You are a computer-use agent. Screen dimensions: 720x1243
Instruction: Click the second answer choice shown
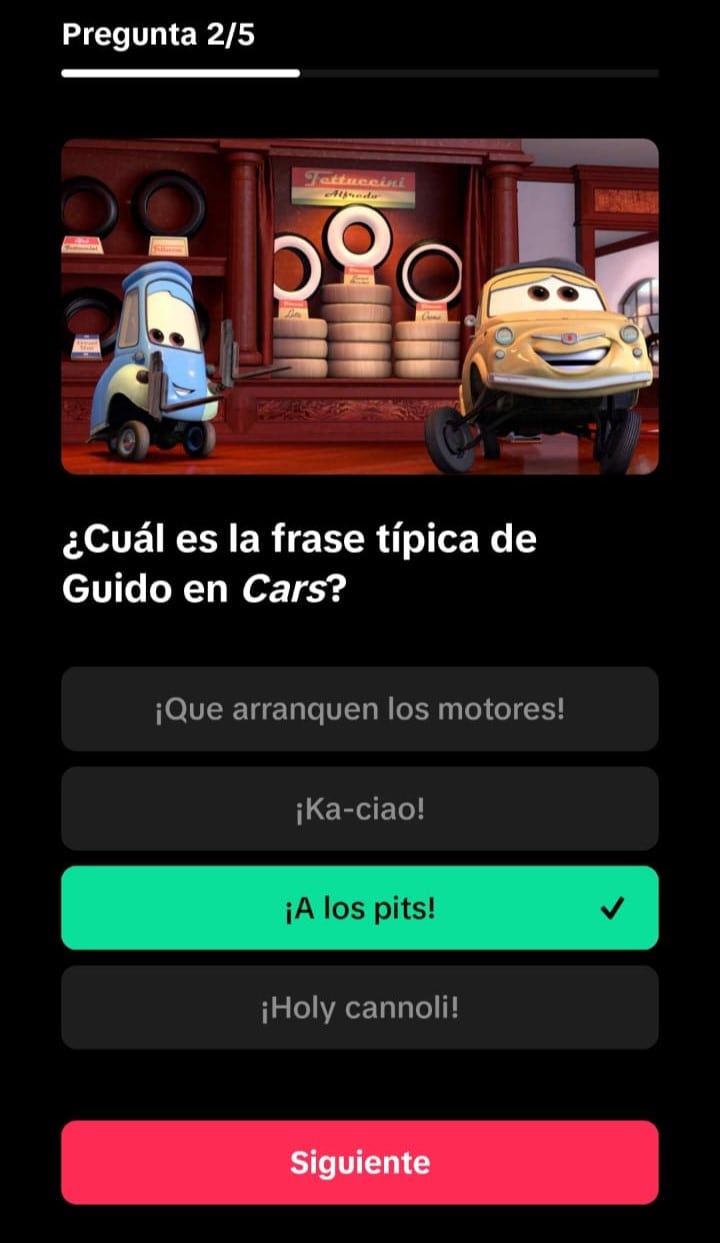(x=360, y=808)
